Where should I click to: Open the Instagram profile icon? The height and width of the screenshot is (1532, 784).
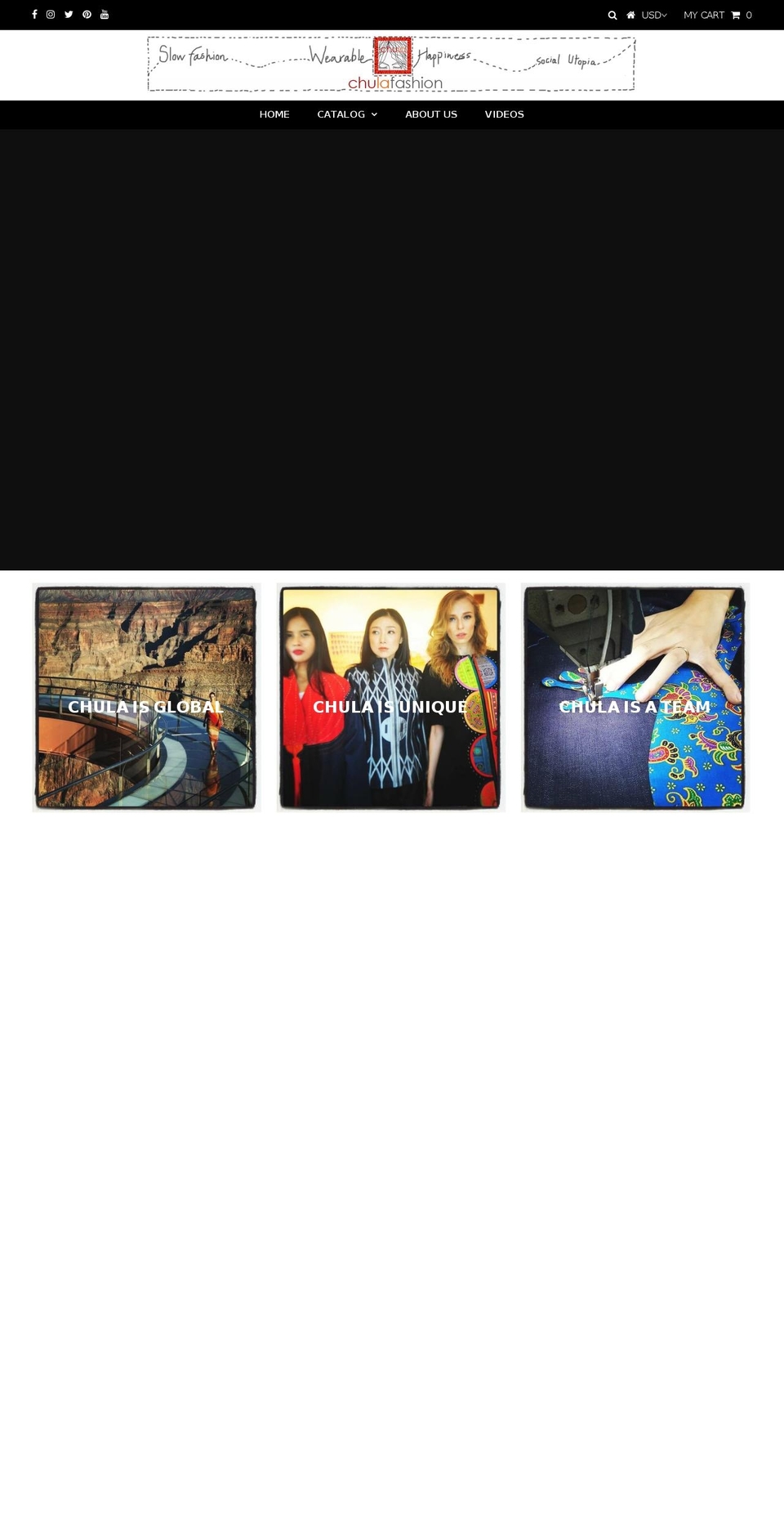(x=51, y=15)
